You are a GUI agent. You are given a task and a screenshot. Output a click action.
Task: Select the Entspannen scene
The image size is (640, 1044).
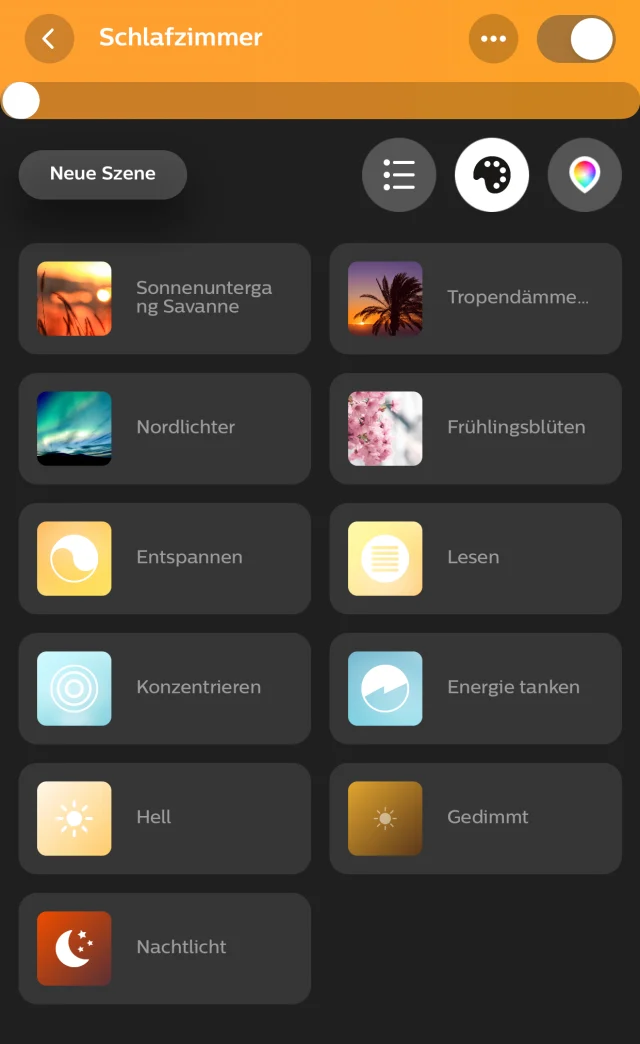click(x=165, y=558)
